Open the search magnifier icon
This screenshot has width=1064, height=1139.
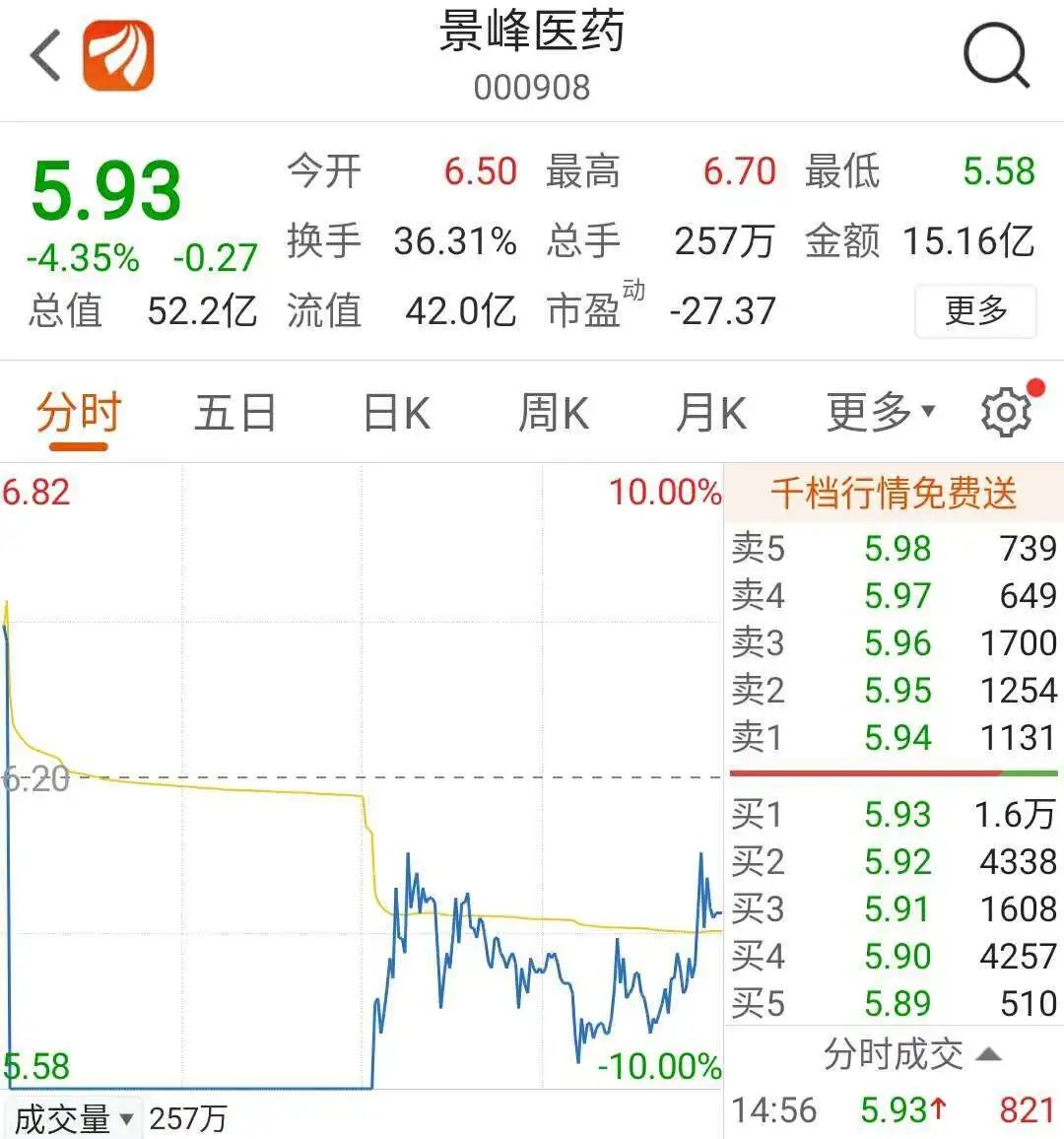[x=995, y=56]
